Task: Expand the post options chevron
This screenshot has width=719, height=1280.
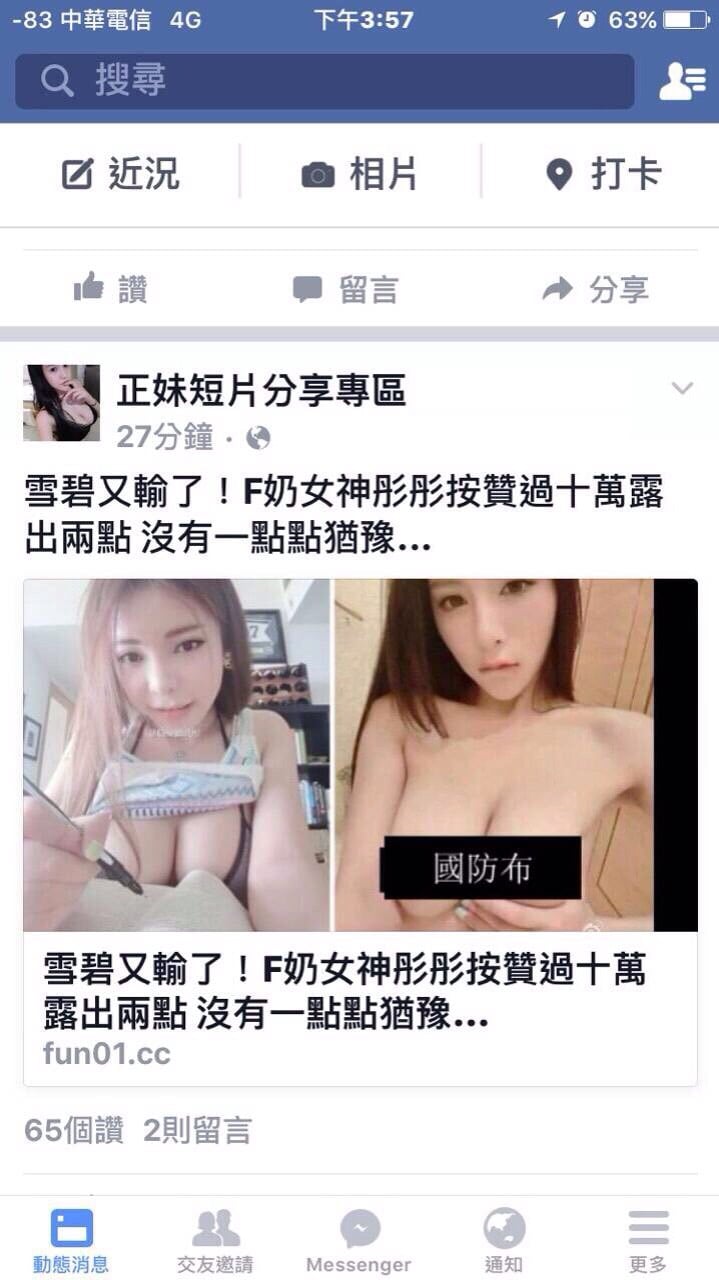Action: point(682,389)
